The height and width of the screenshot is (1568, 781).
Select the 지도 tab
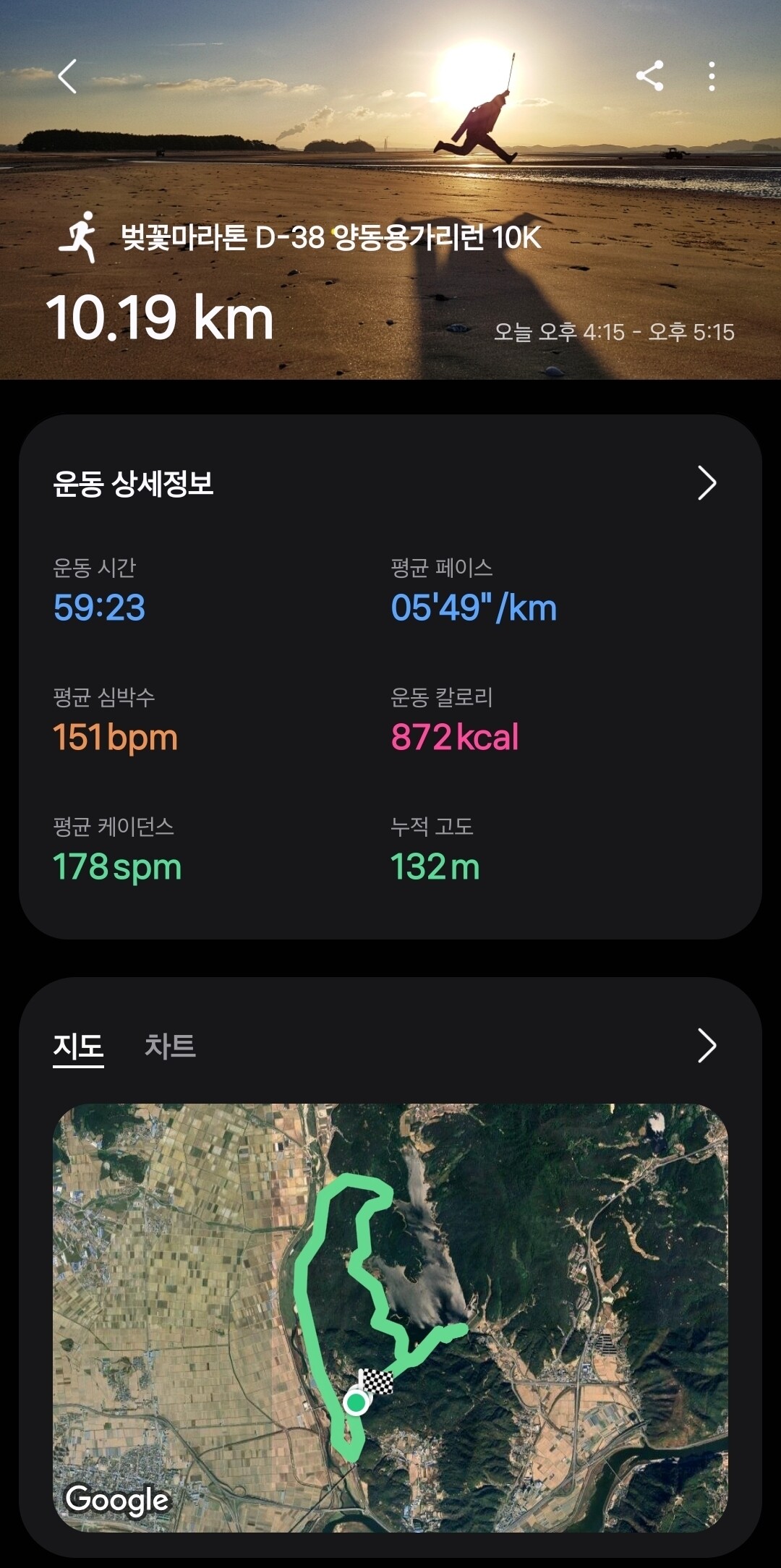coord(78,1046)
